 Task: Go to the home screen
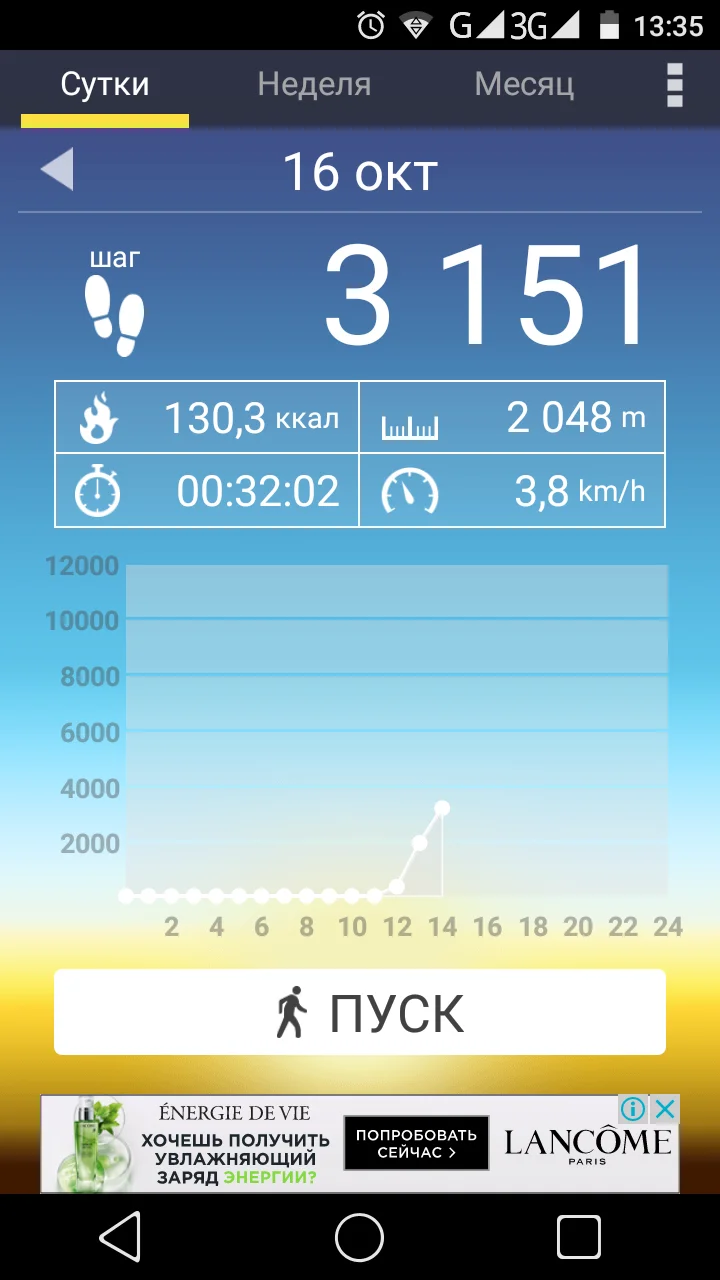pyautogui.click(x=360, y=1238)
